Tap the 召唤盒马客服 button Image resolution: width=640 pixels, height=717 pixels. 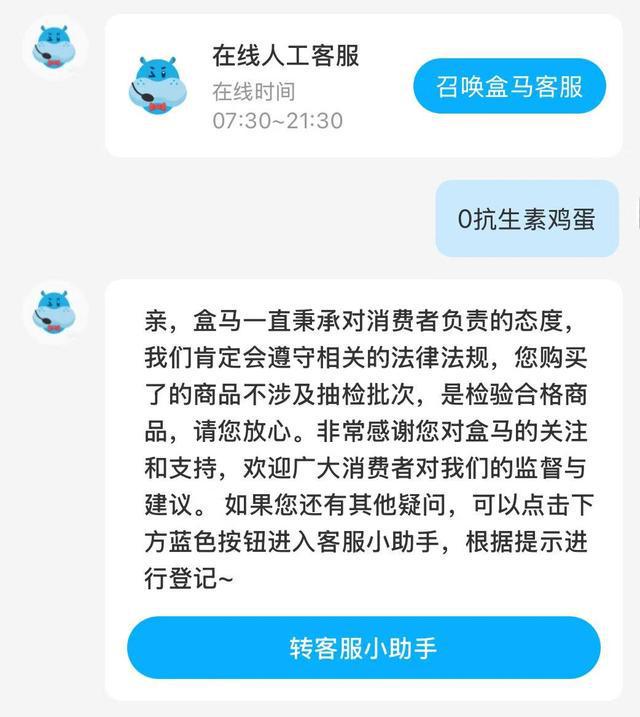coord(509,86)
